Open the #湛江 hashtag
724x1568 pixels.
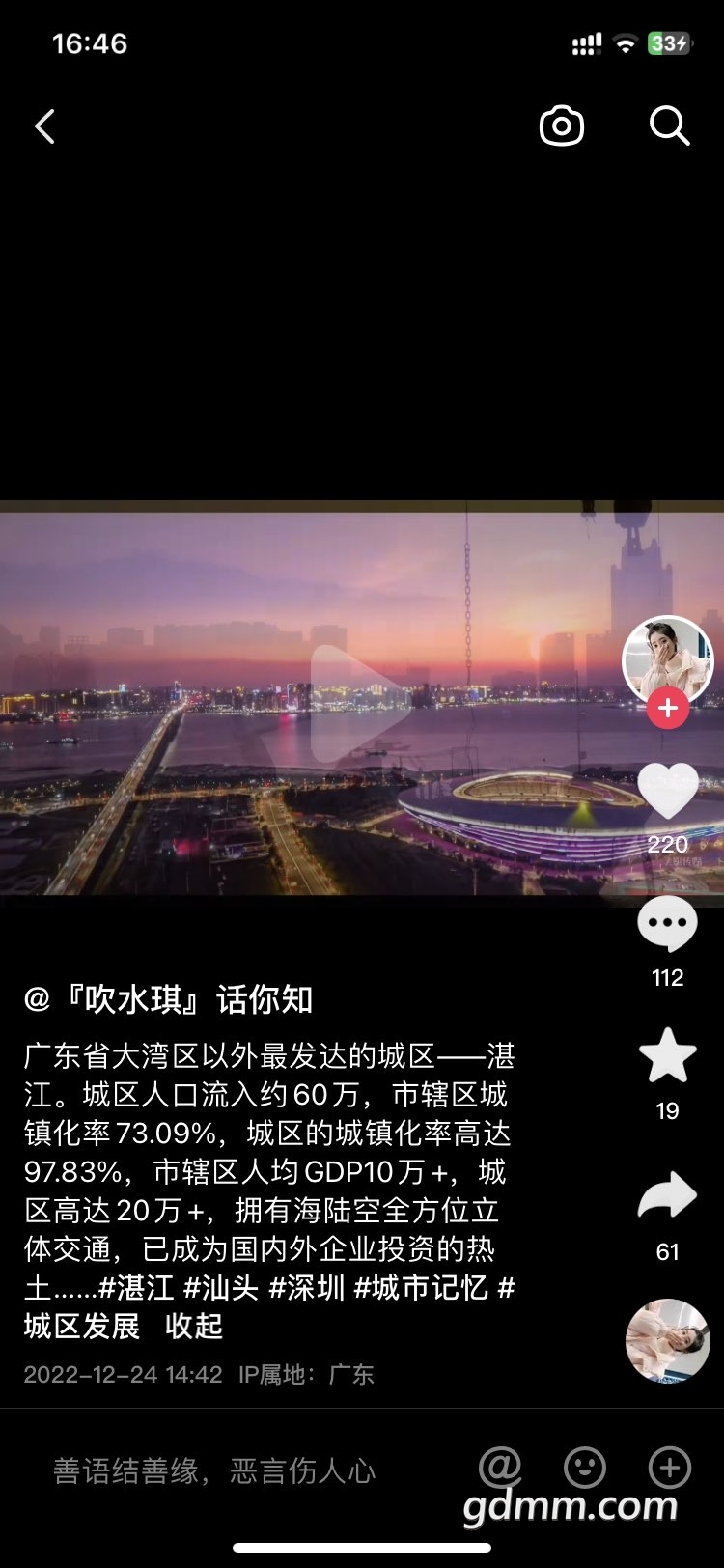137,1287
